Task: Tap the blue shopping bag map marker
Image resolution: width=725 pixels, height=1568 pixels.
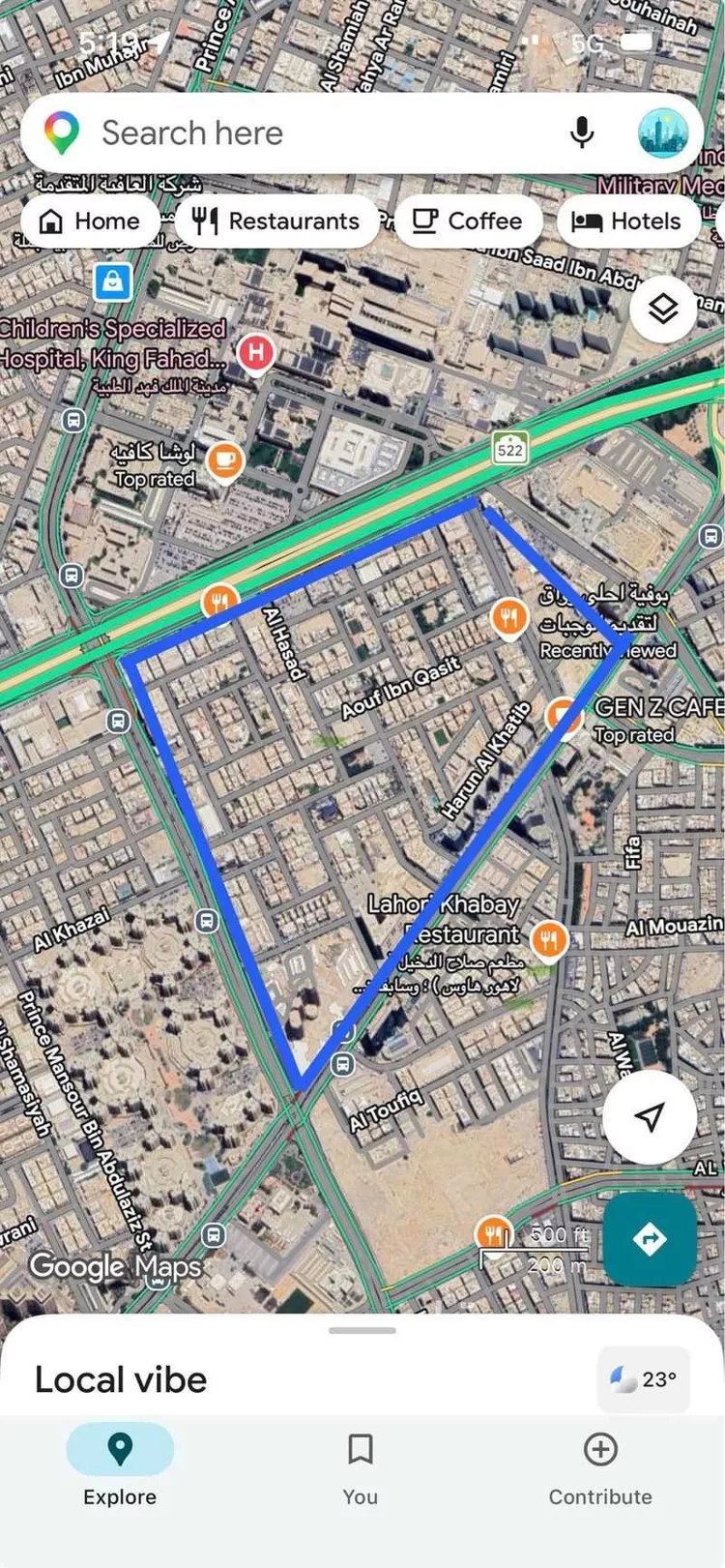Action: click(x=113, y=281)
